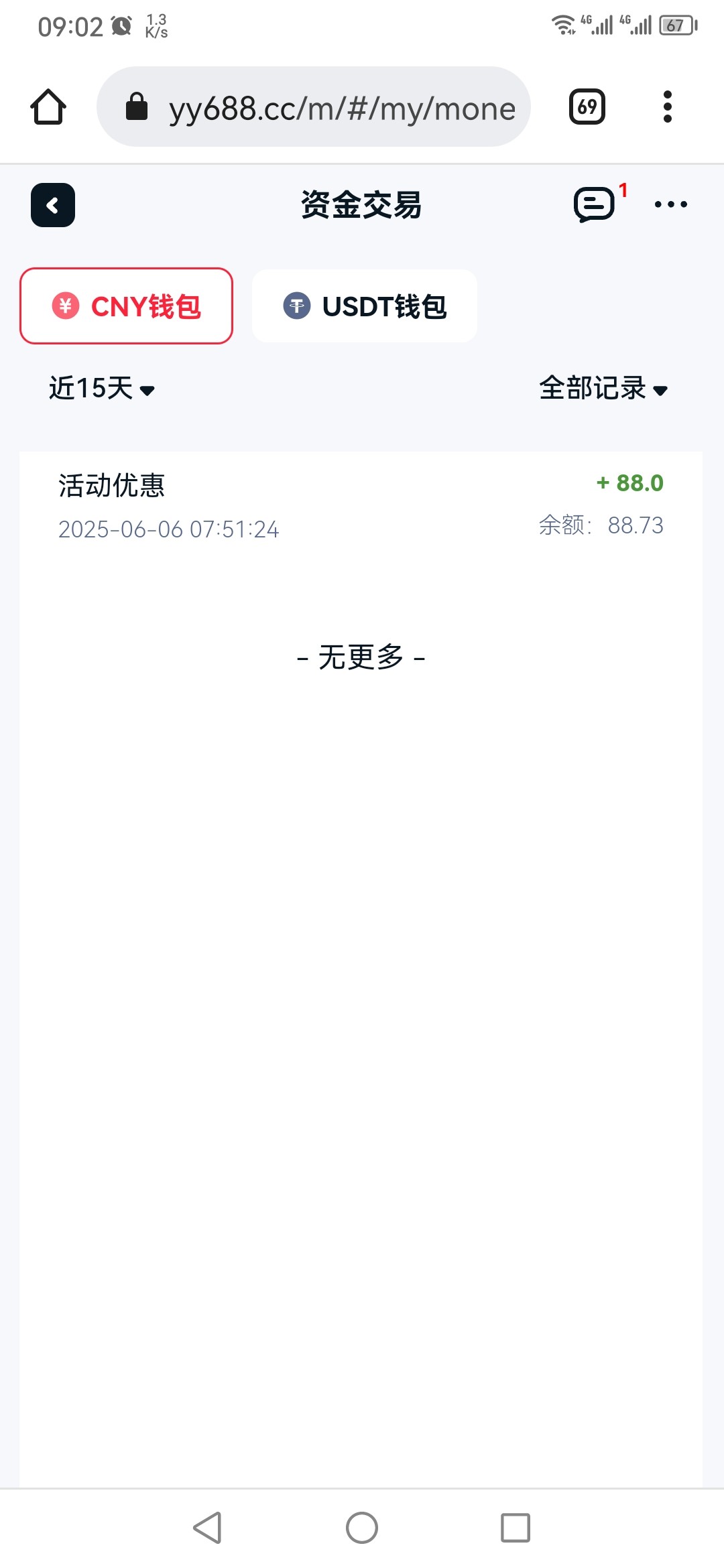Open the messages chat icon
Image resolution: width=724 pixels, height=1568 pixels.
tap(595, 204)
